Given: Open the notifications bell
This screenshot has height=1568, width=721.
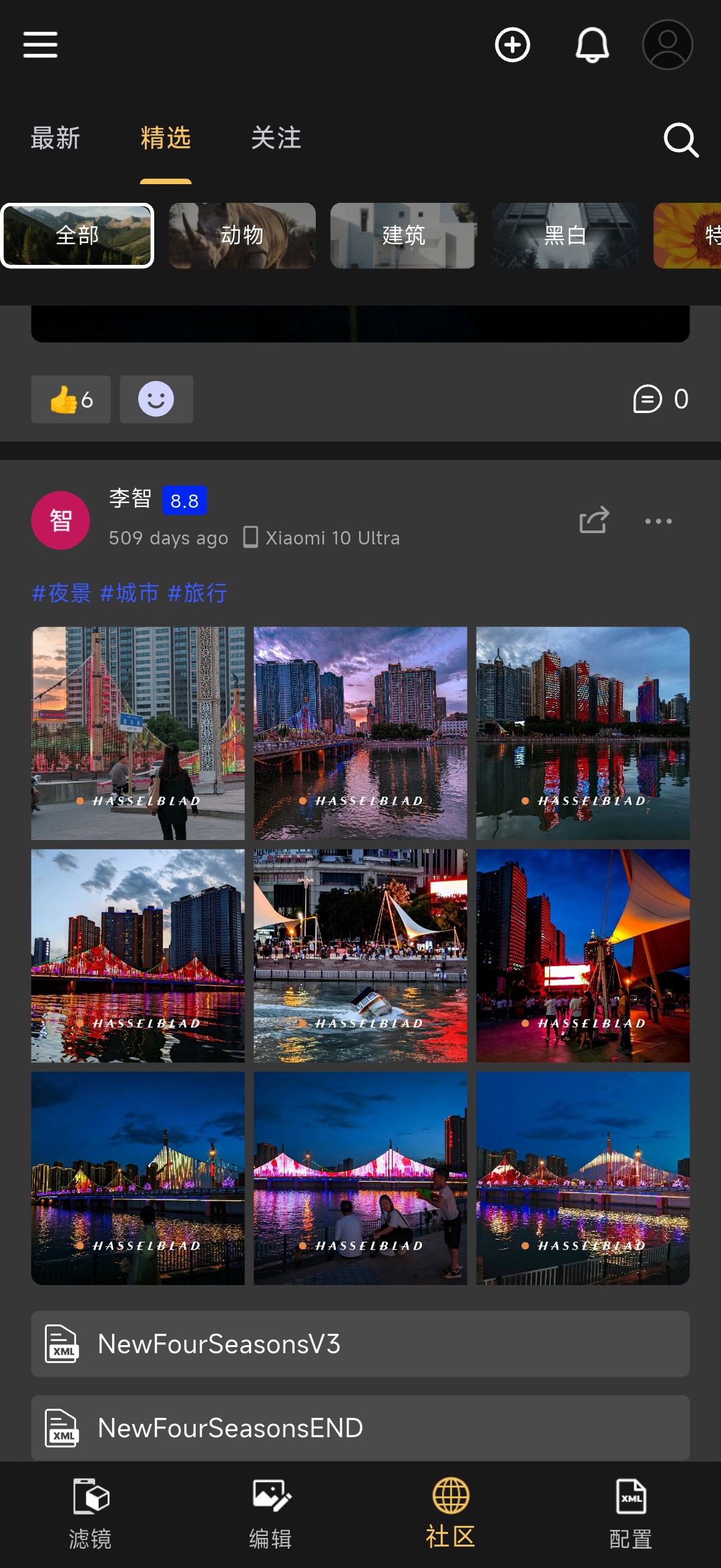Looking at the screenshot, I should [592, 45].
